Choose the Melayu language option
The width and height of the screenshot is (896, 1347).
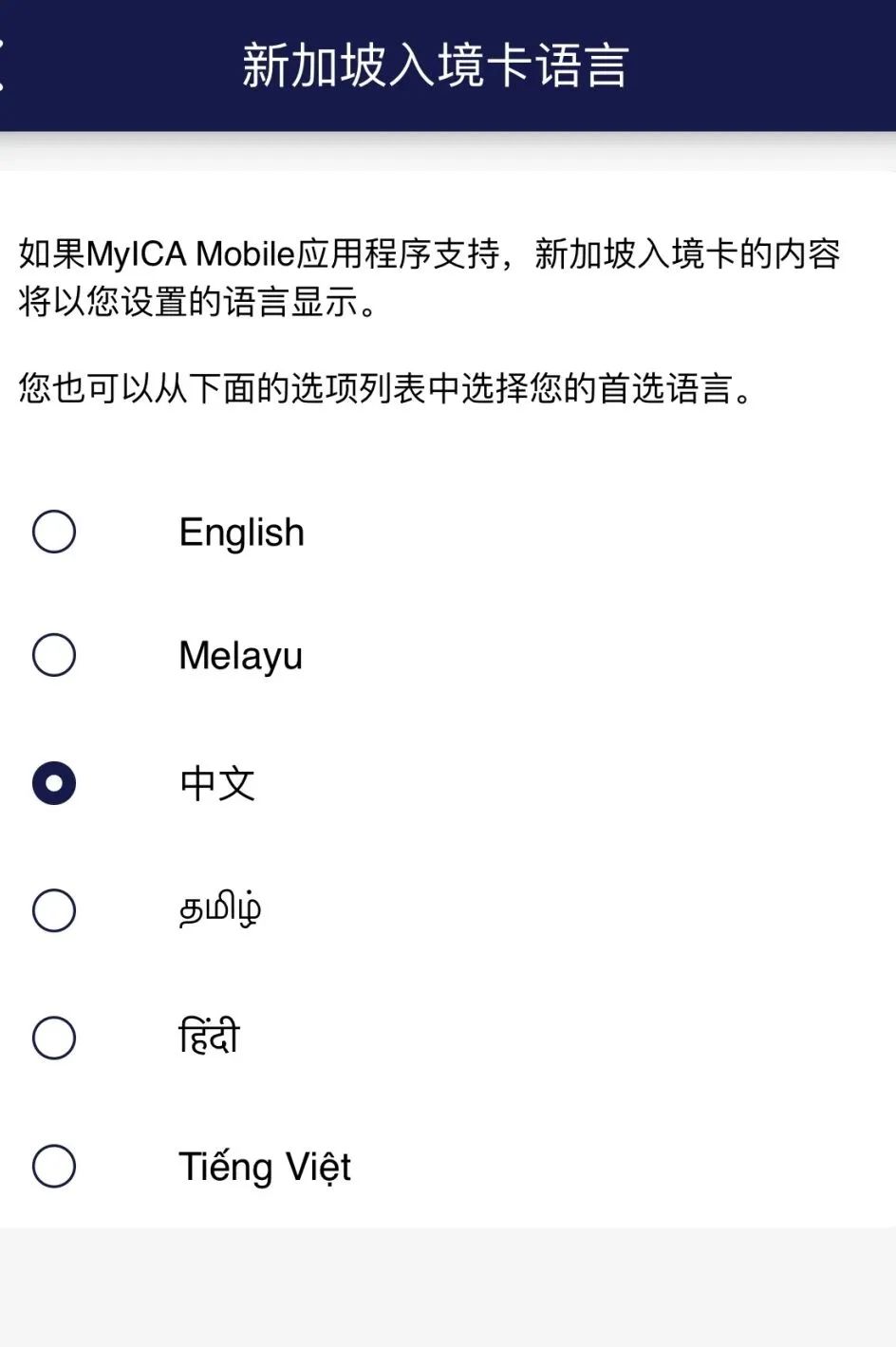(54, 655)
